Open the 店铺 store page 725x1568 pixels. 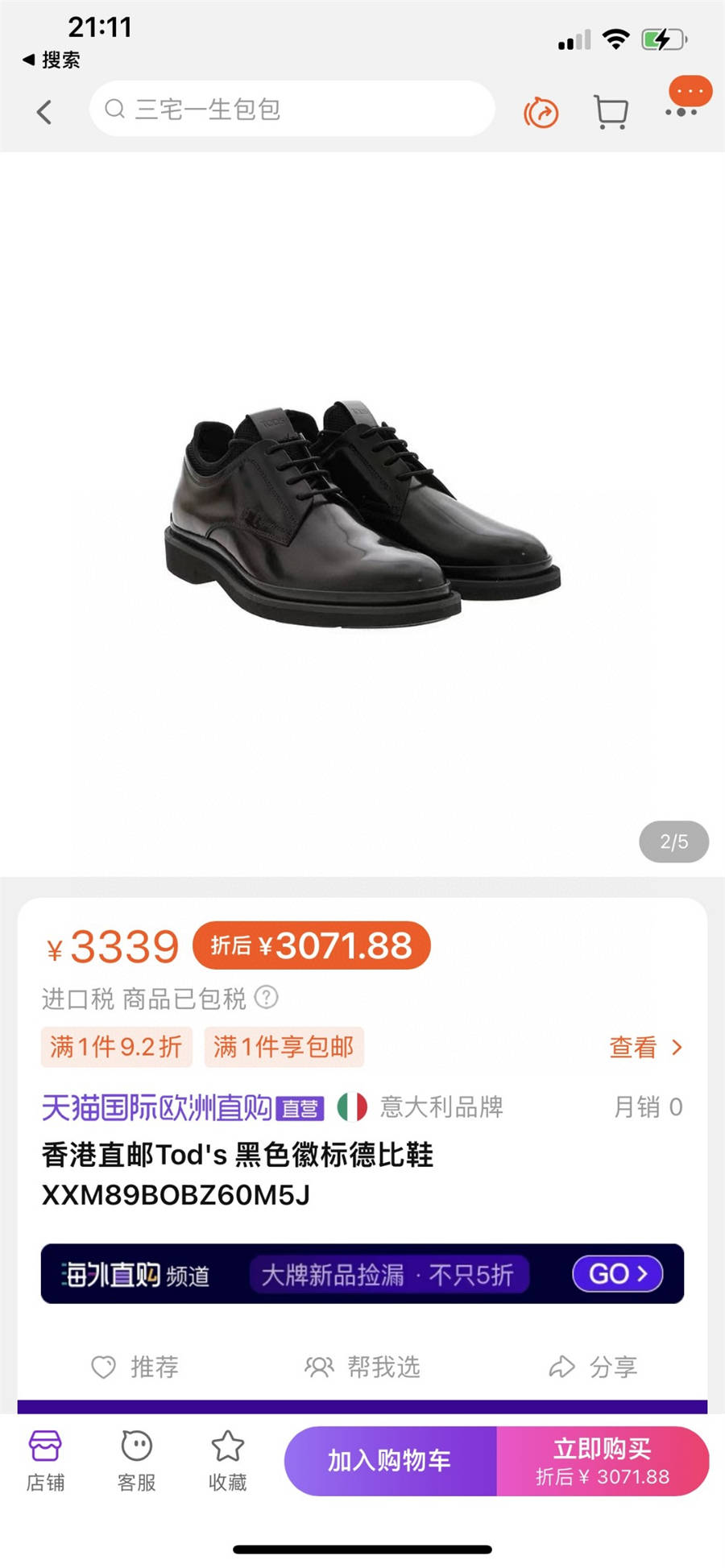(45, 1462)
